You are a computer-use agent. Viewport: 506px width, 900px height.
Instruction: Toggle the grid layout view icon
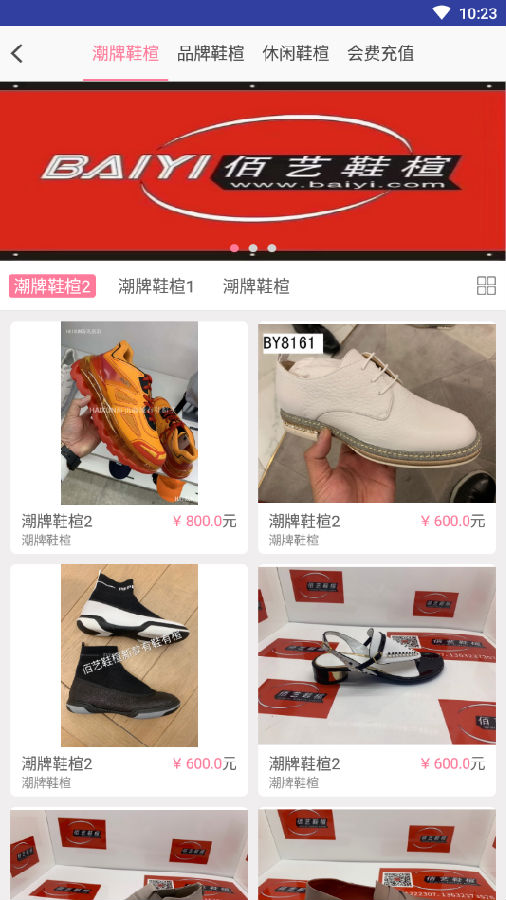coord(486,285)
